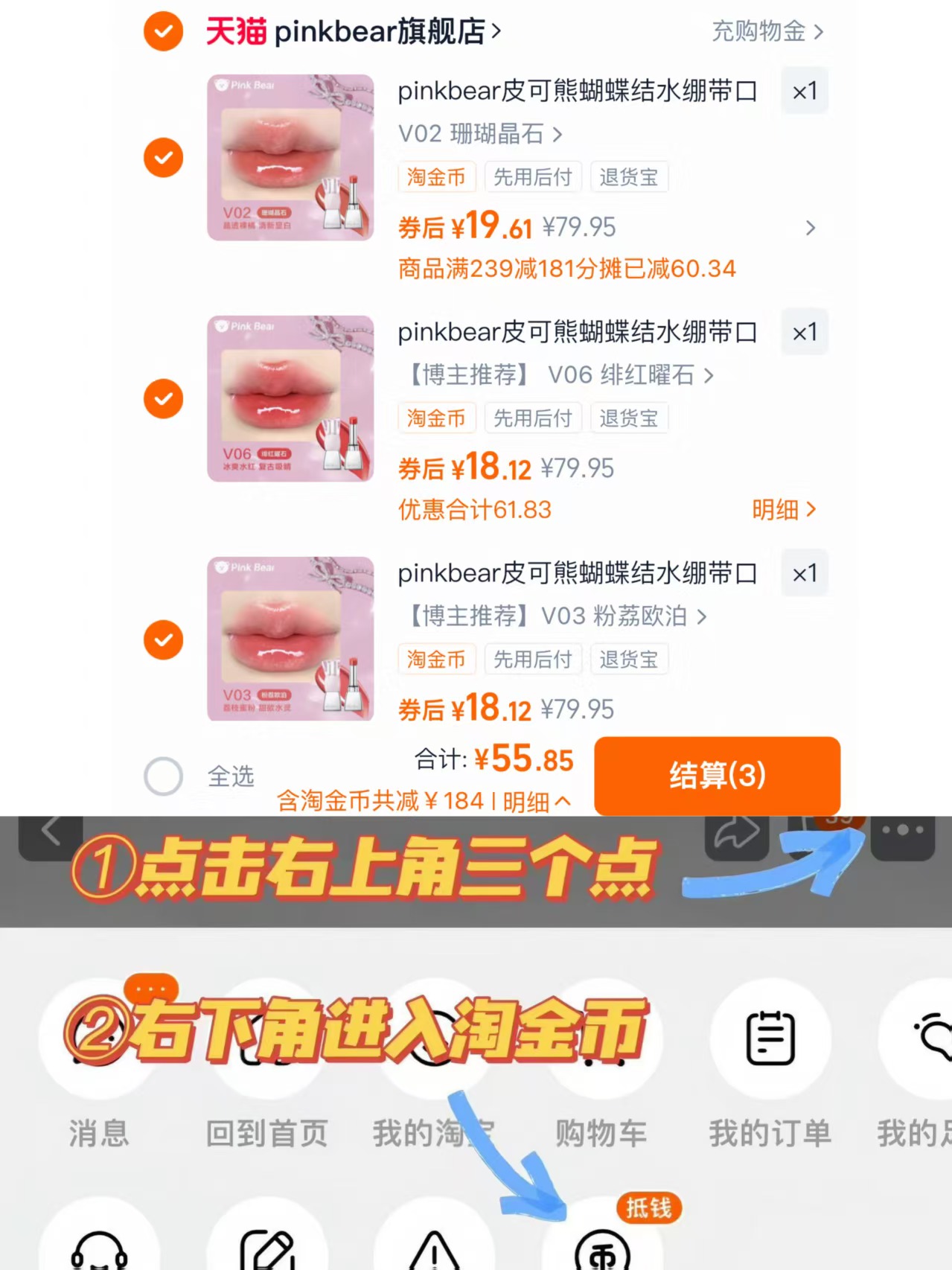Viewport: 952px width, 1270px height.
Task: Tap the 结算(3) checkout button
Action: (x=716, y=776)
